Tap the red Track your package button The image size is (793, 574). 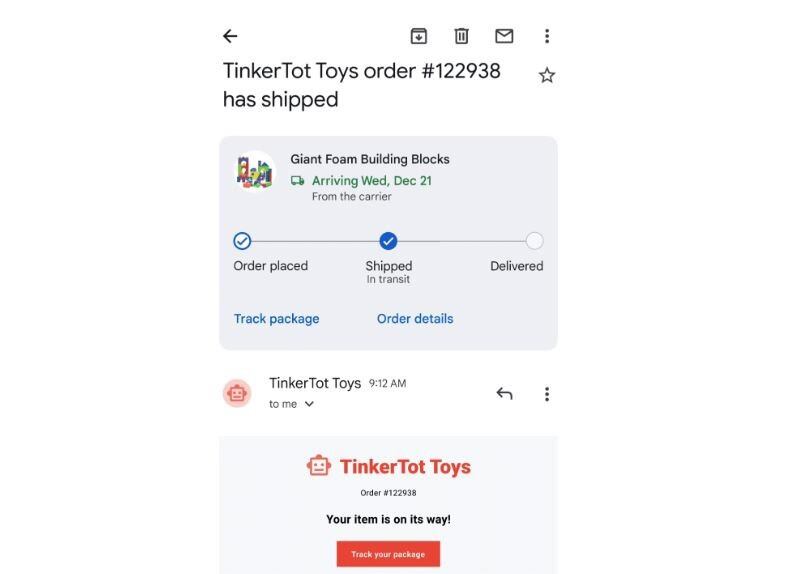[388, 554]
